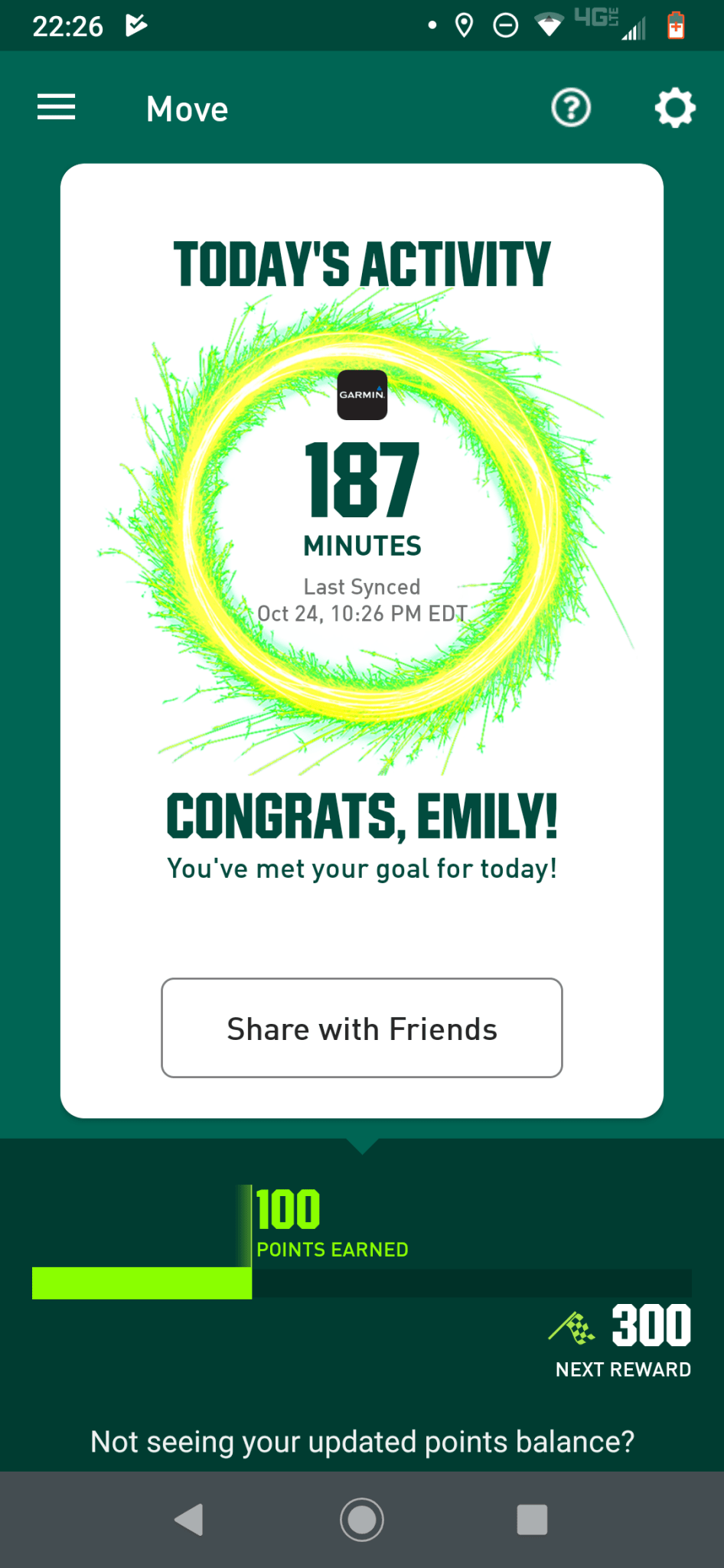Open the help question mark icon

point(571,108)
